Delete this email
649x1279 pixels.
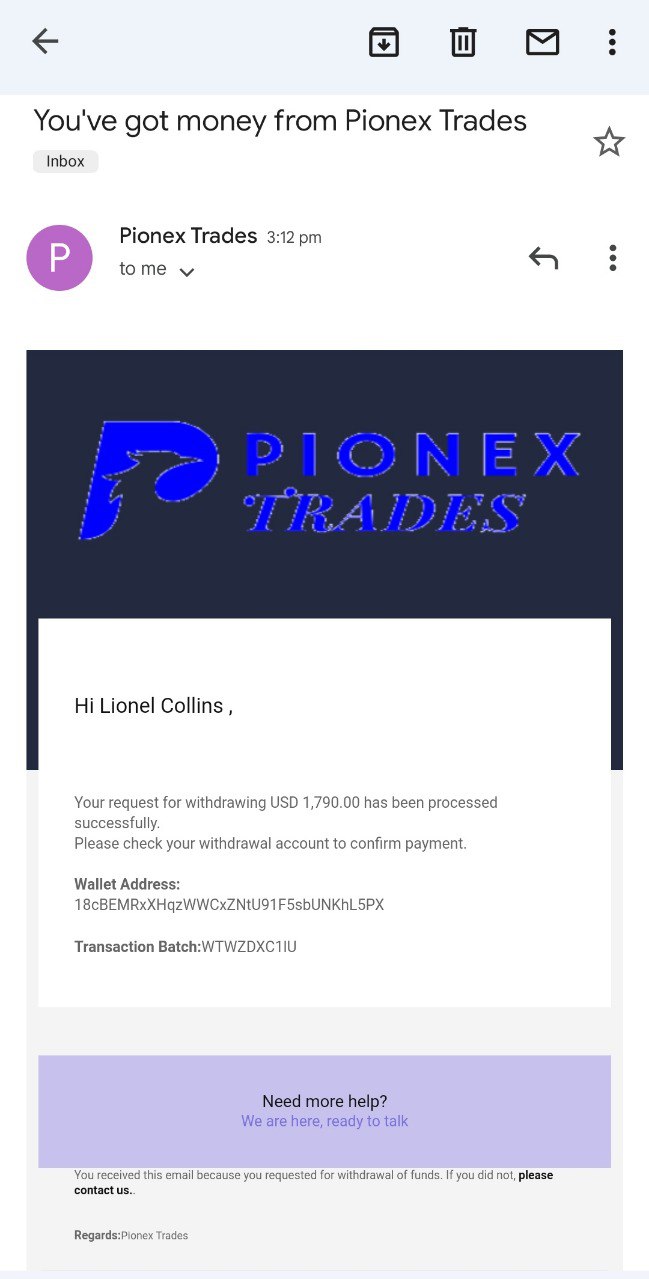click(x=463, y=41)
